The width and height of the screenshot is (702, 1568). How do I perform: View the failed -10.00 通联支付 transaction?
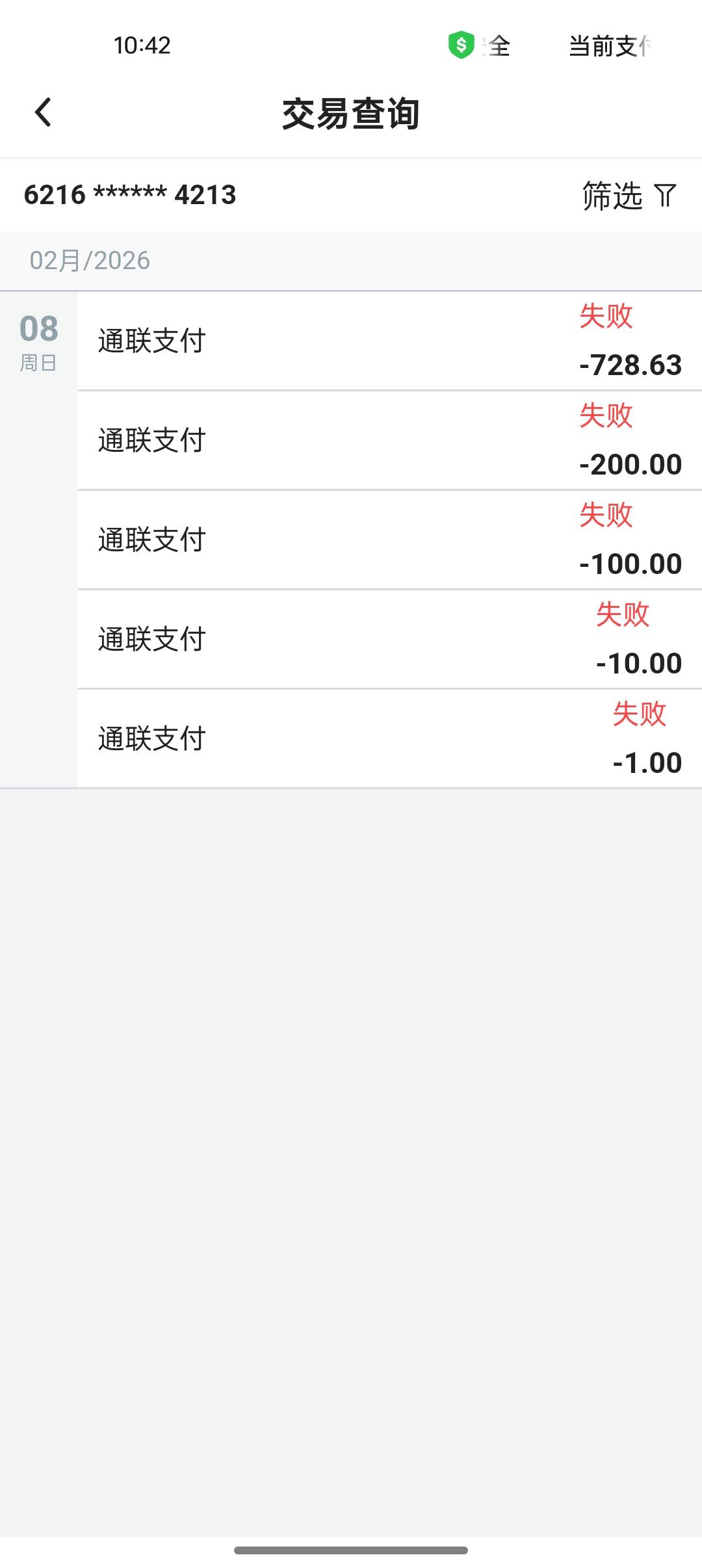(389, 640)
